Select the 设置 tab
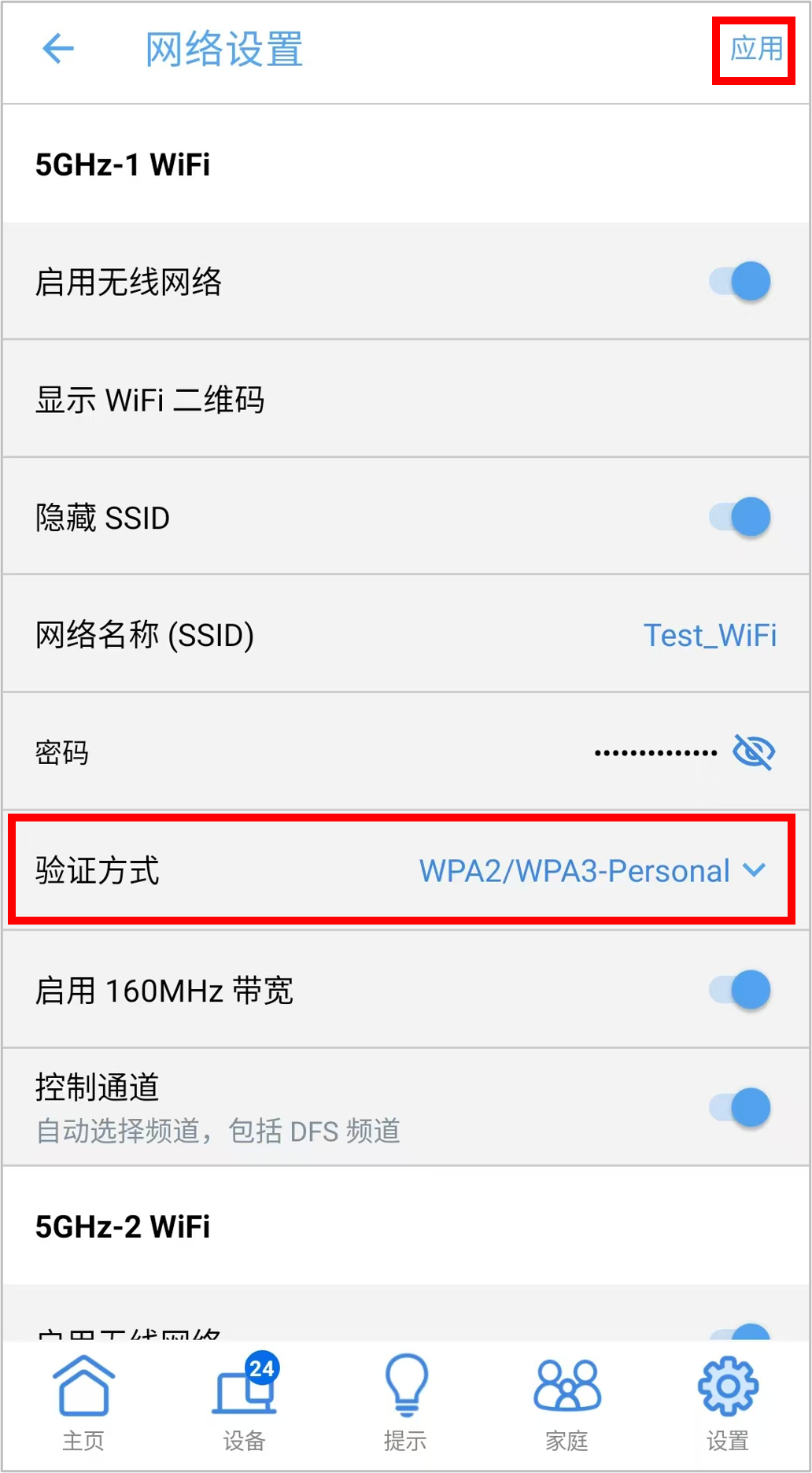 click(x=728, y=1403)
